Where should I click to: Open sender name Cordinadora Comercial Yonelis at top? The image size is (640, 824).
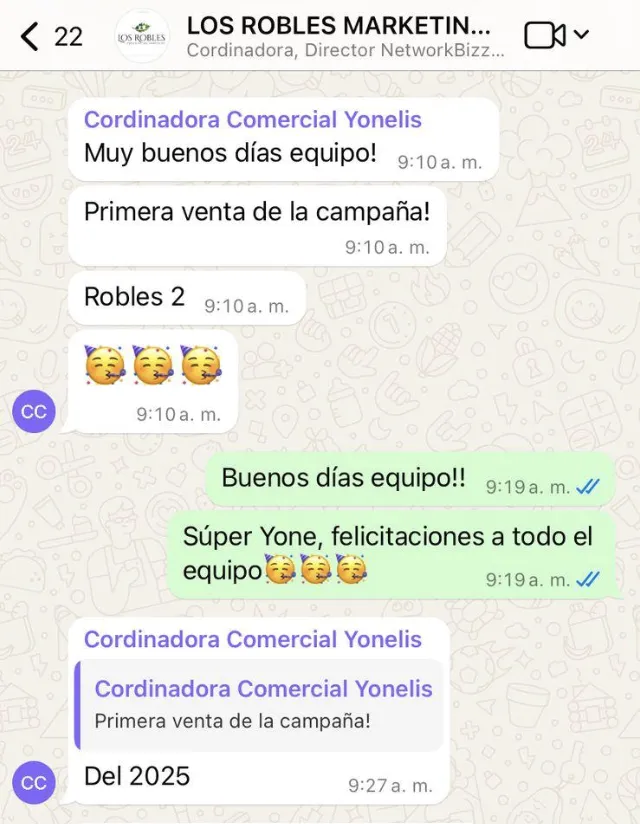252,120
